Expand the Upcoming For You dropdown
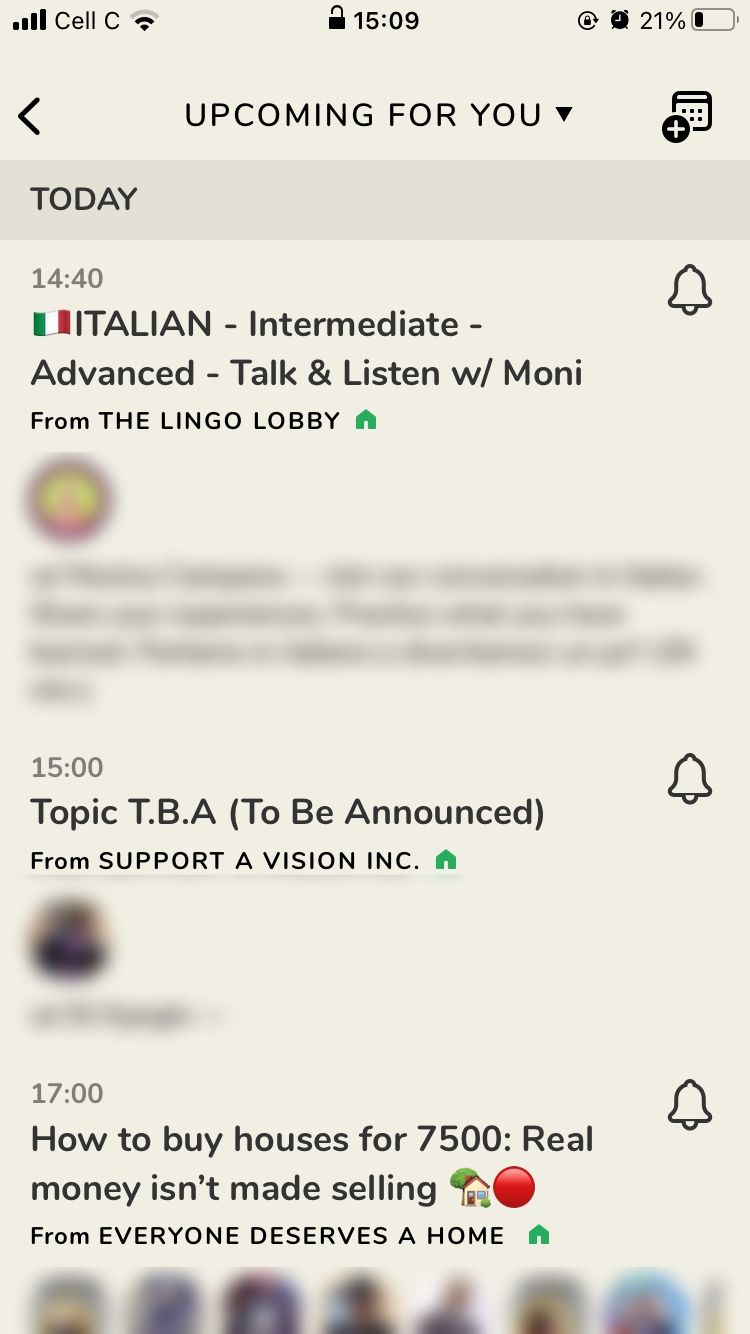This screenshot has width=750, height=1334. [x=378, y=115]
